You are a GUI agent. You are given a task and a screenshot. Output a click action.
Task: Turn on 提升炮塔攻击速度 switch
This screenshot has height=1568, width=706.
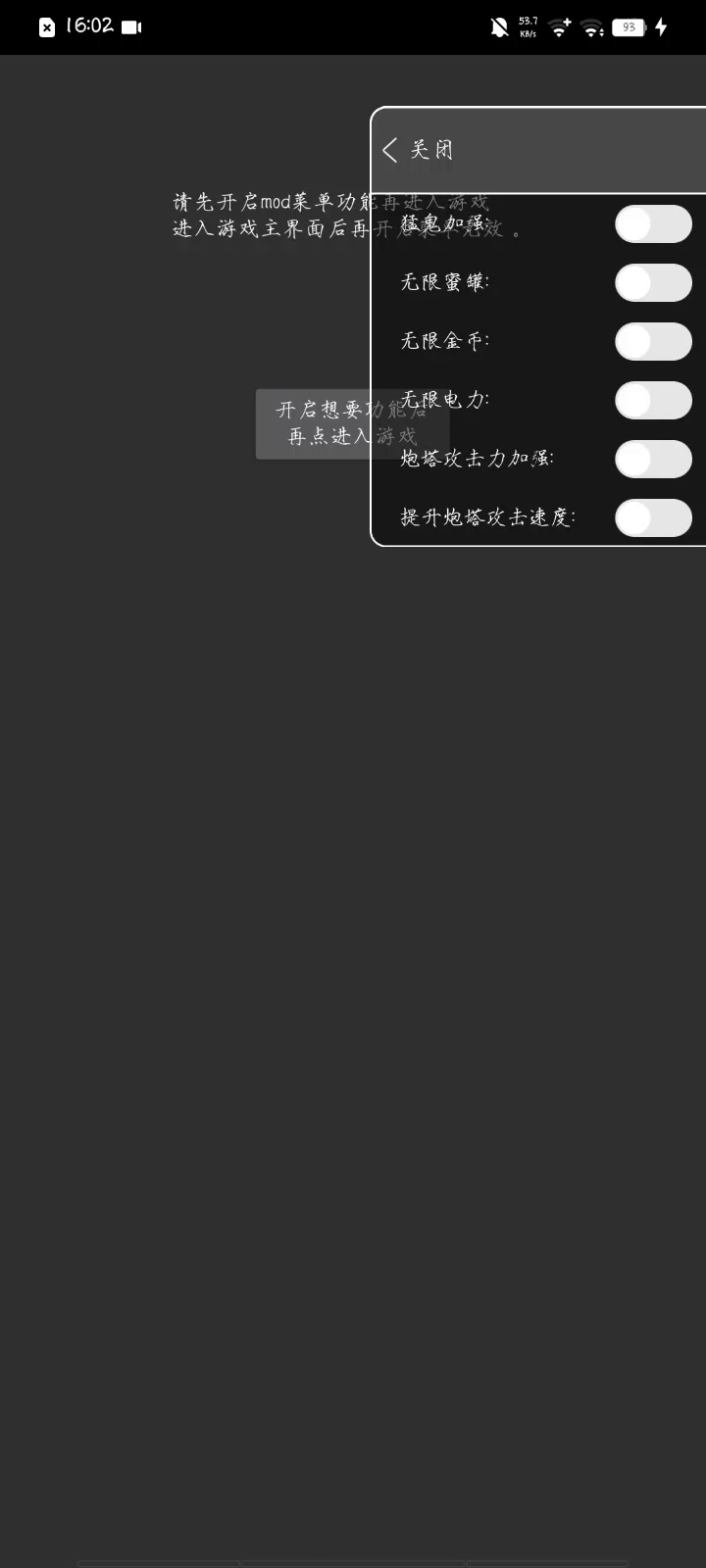(653, 517)
